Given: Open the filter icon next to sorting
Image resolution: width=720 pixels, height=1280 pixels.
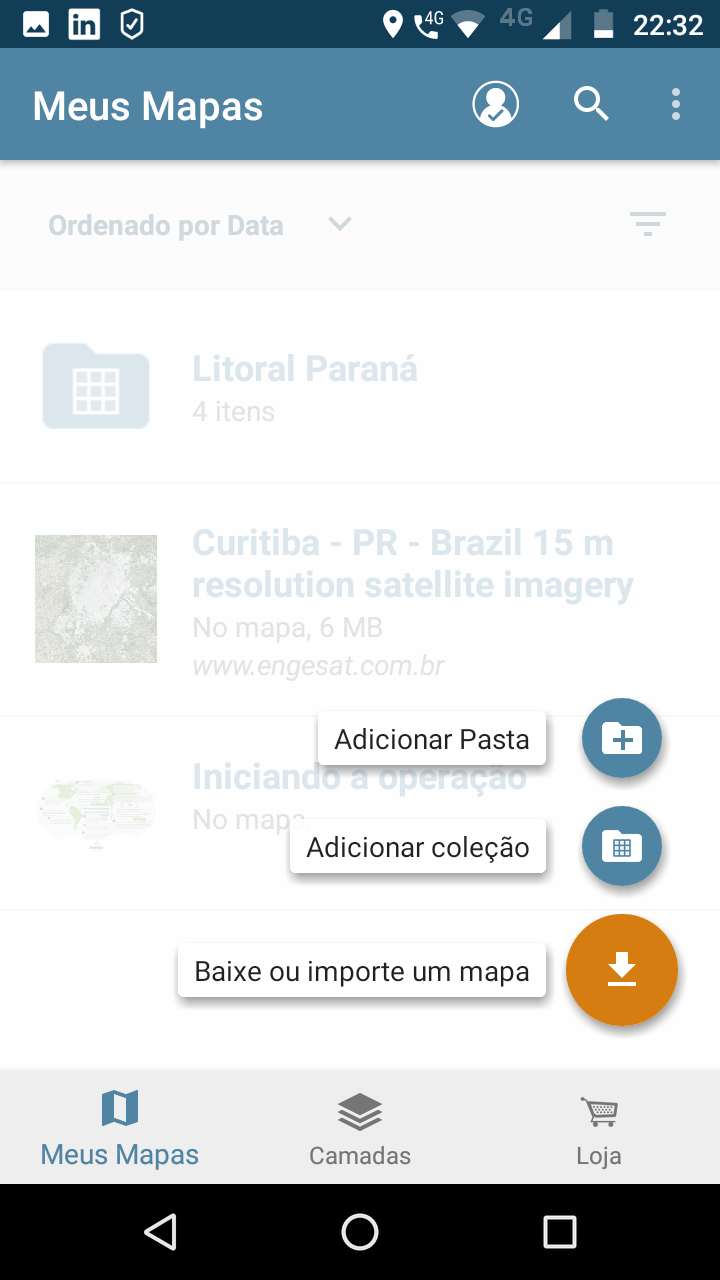Looking at the screenshot, I should 648,224.
